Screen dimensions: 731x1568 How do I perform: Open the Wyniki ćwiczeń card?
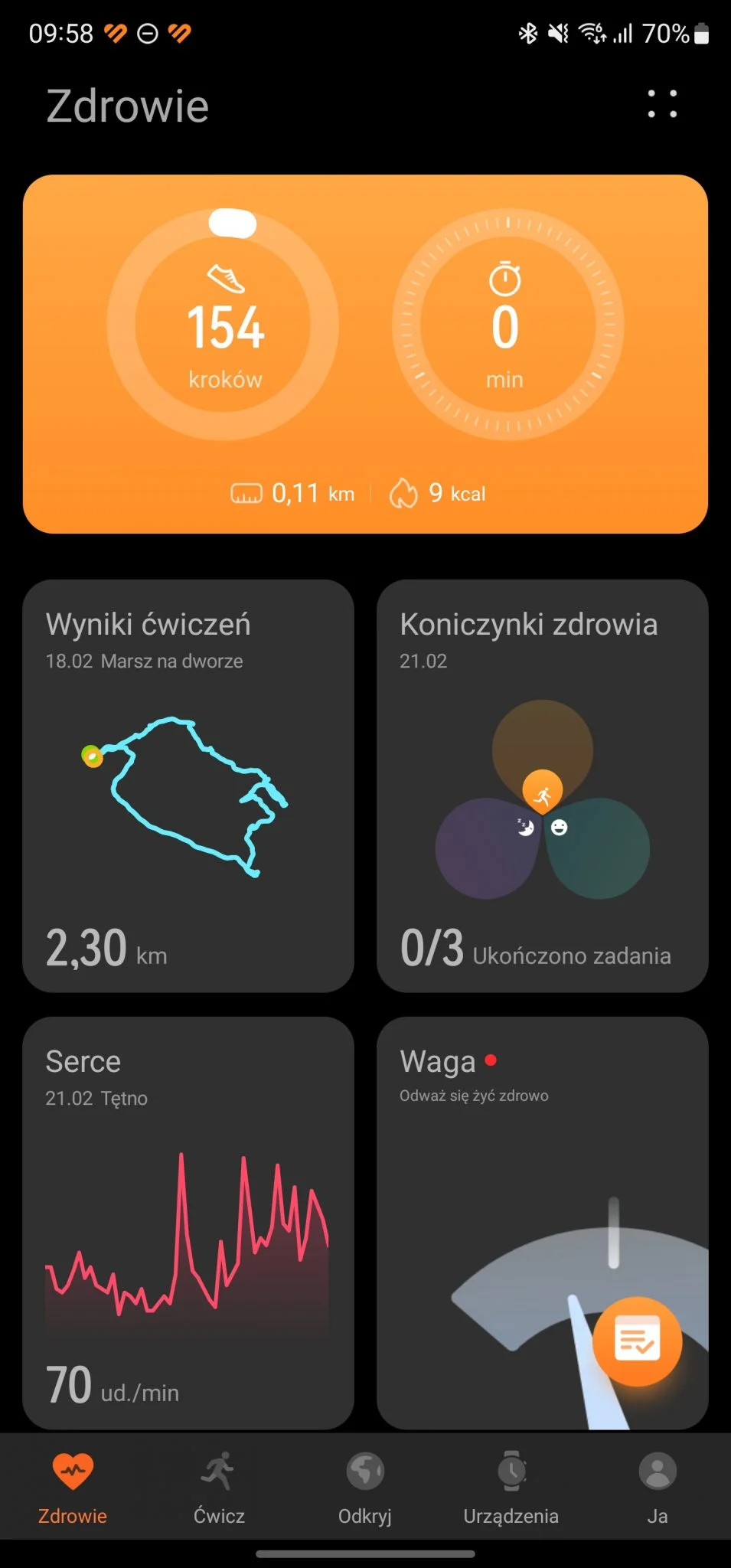pos(188,786)
